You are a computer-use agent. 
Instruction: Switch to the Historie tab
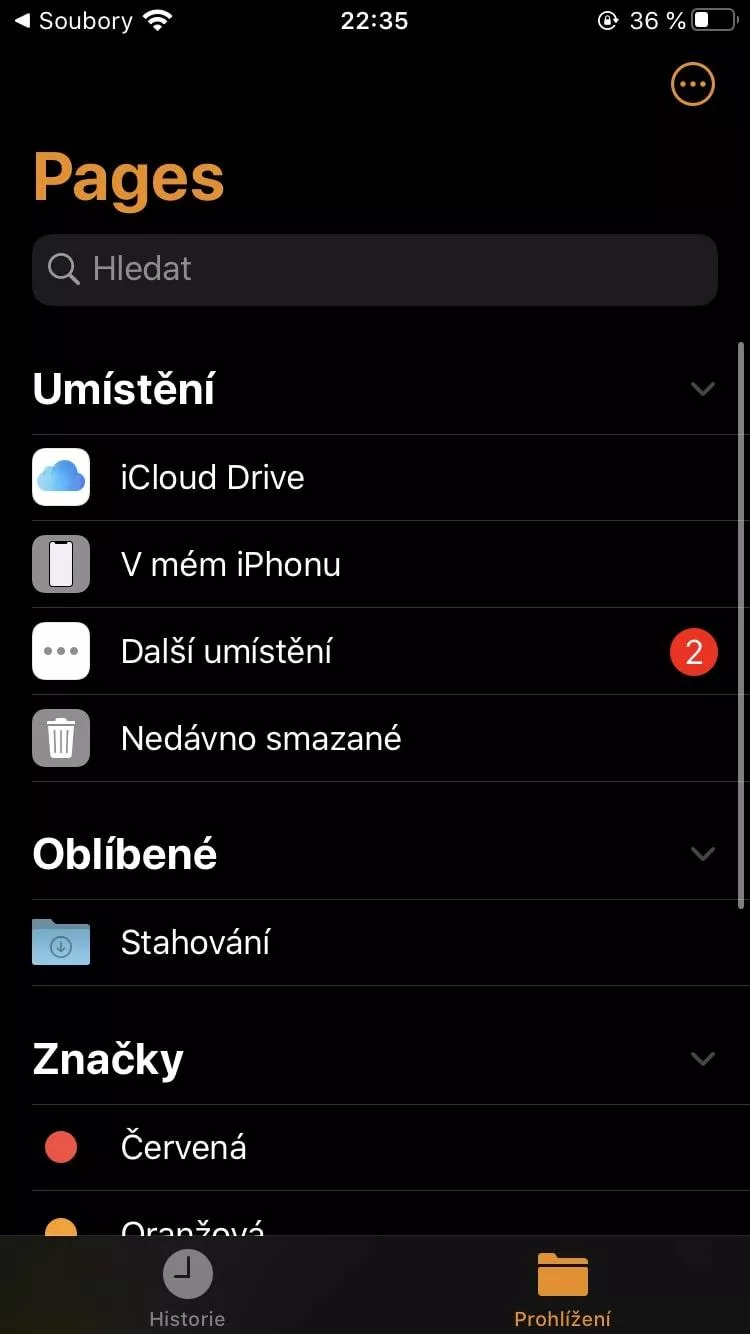[x=187, y=1289]
